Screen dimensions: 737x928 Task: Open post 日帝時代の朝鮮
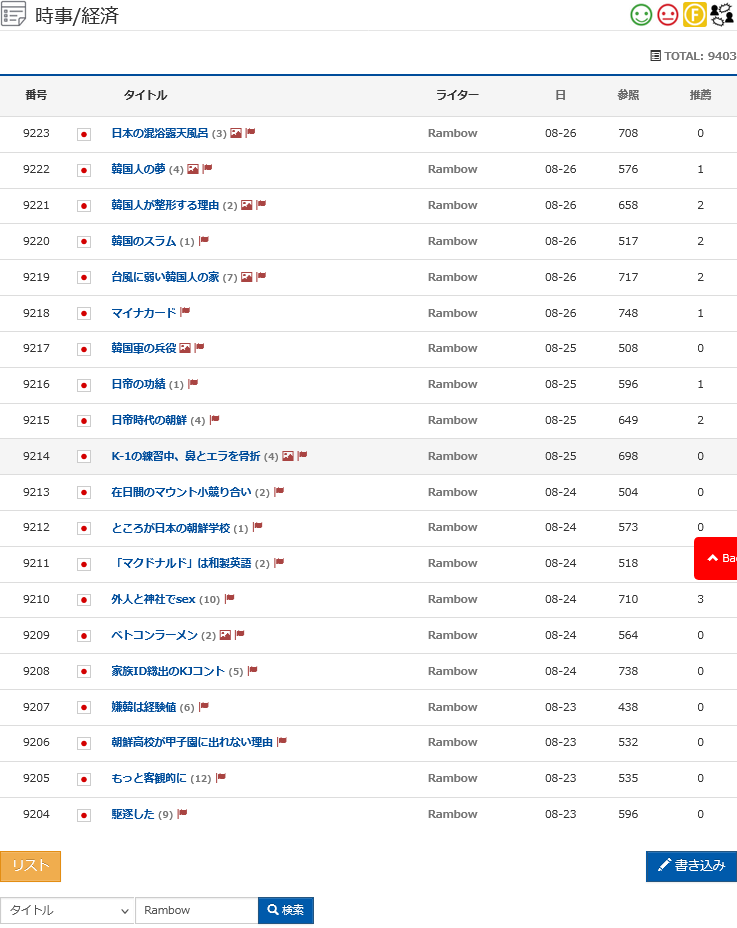(x=149, y=420)
